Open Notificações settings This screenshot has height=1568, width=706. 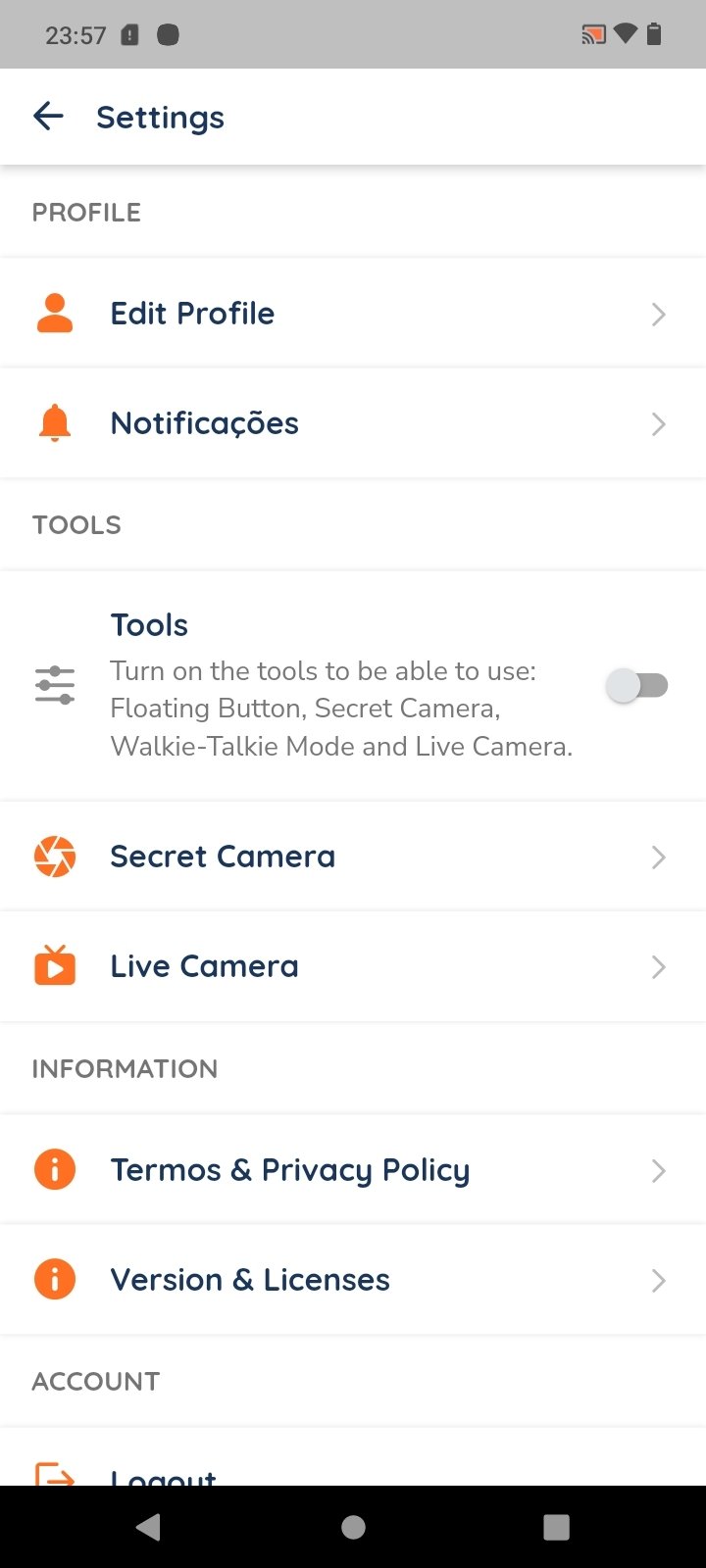click(x=353, y=423)
